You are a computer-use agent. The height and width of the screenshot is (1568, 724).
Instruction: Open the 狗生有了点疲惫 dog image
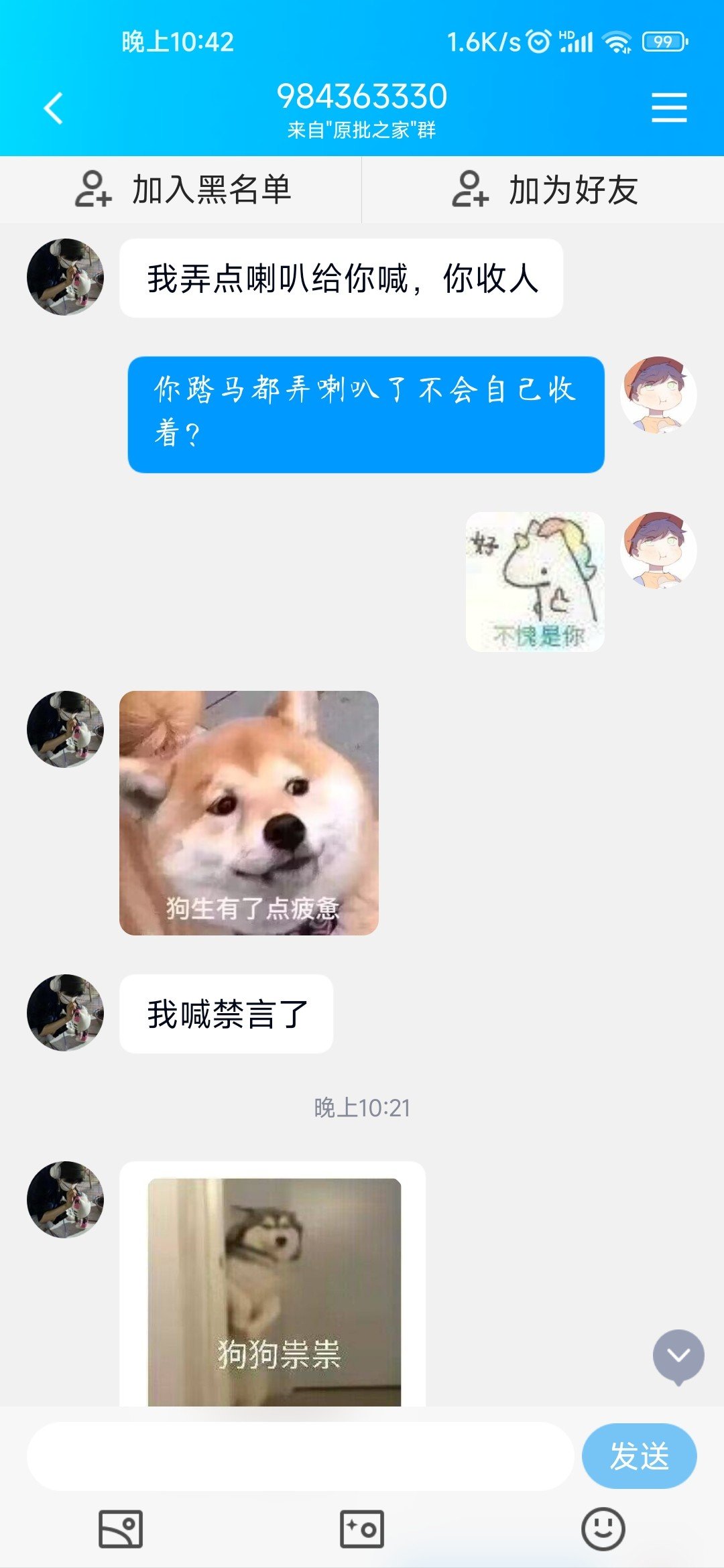249,813
